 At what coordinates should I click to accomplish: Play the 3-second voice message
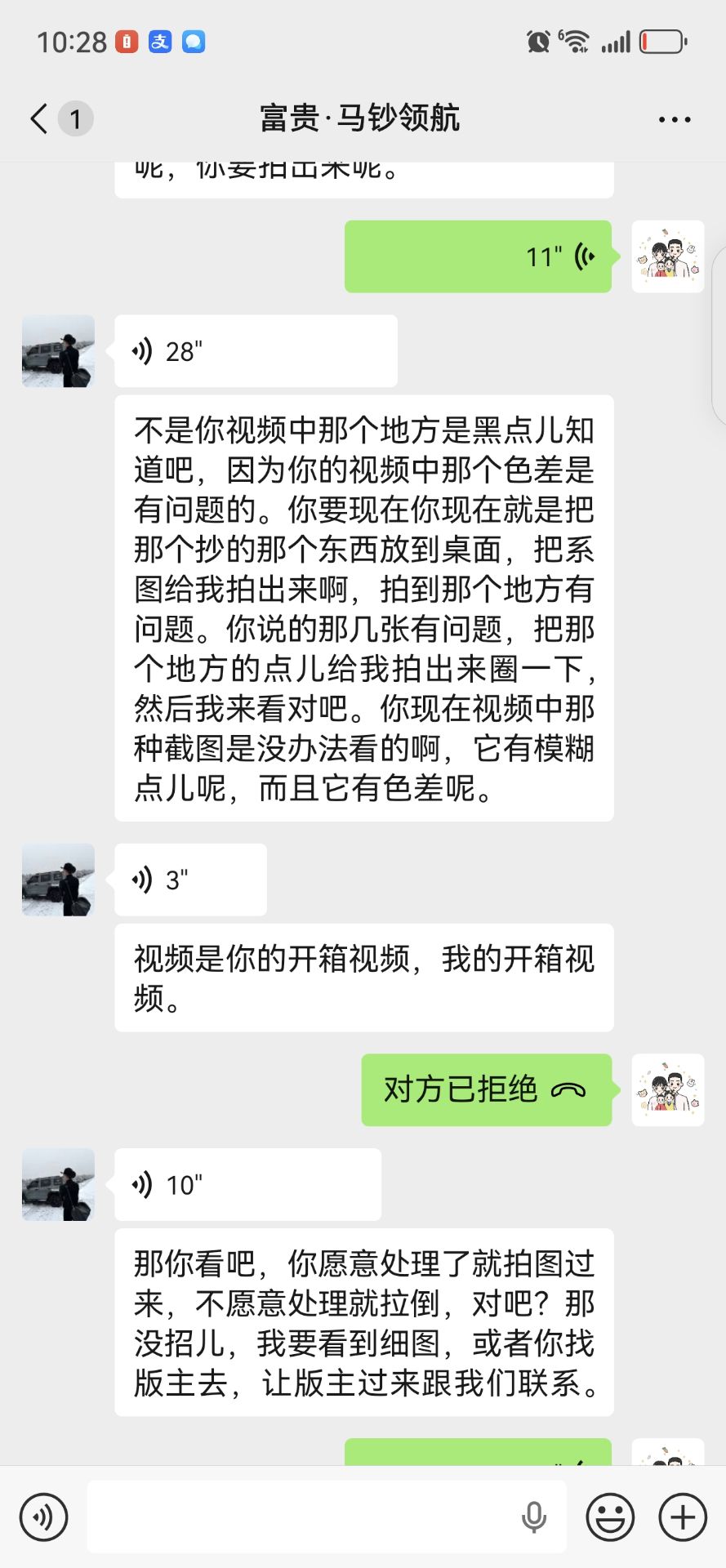(x=189, y=880)
